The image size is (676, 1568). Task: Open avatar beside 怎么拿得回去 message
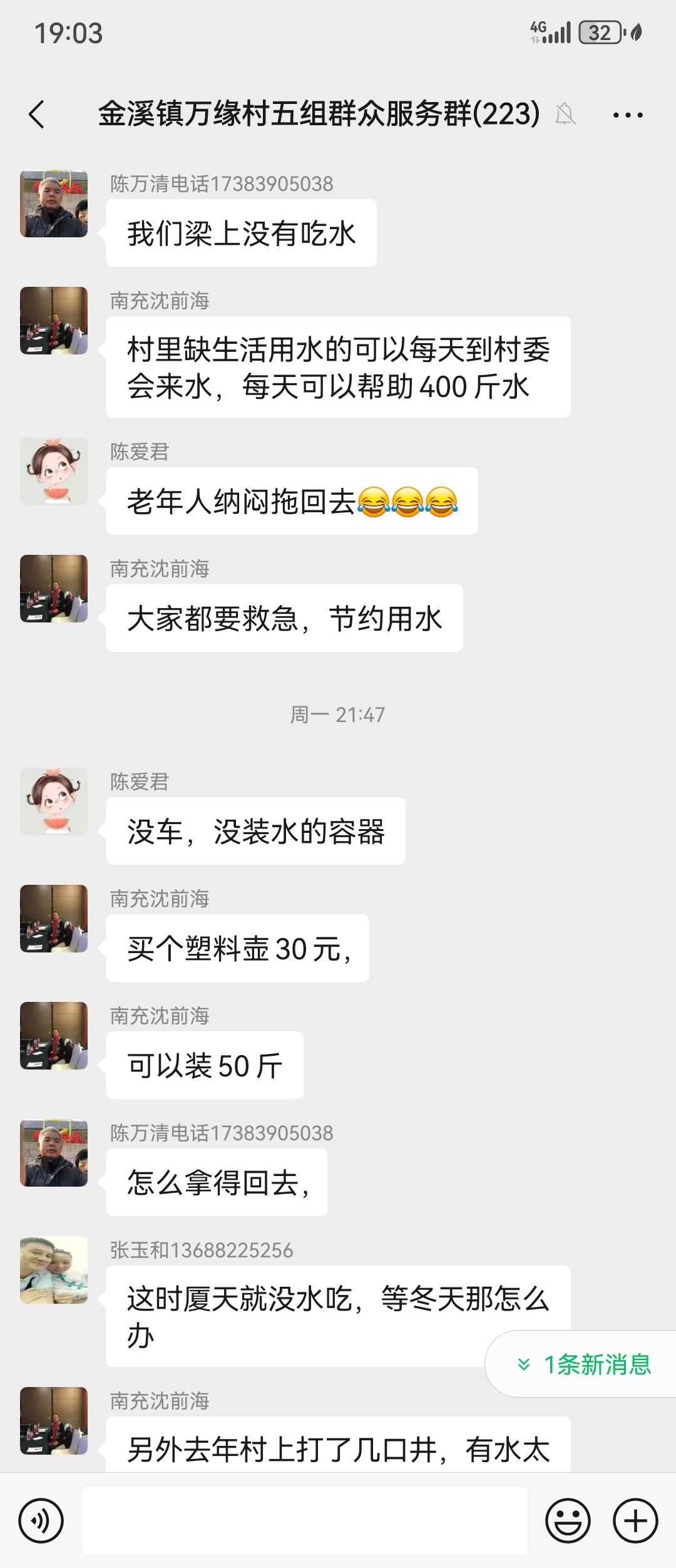54,1153
